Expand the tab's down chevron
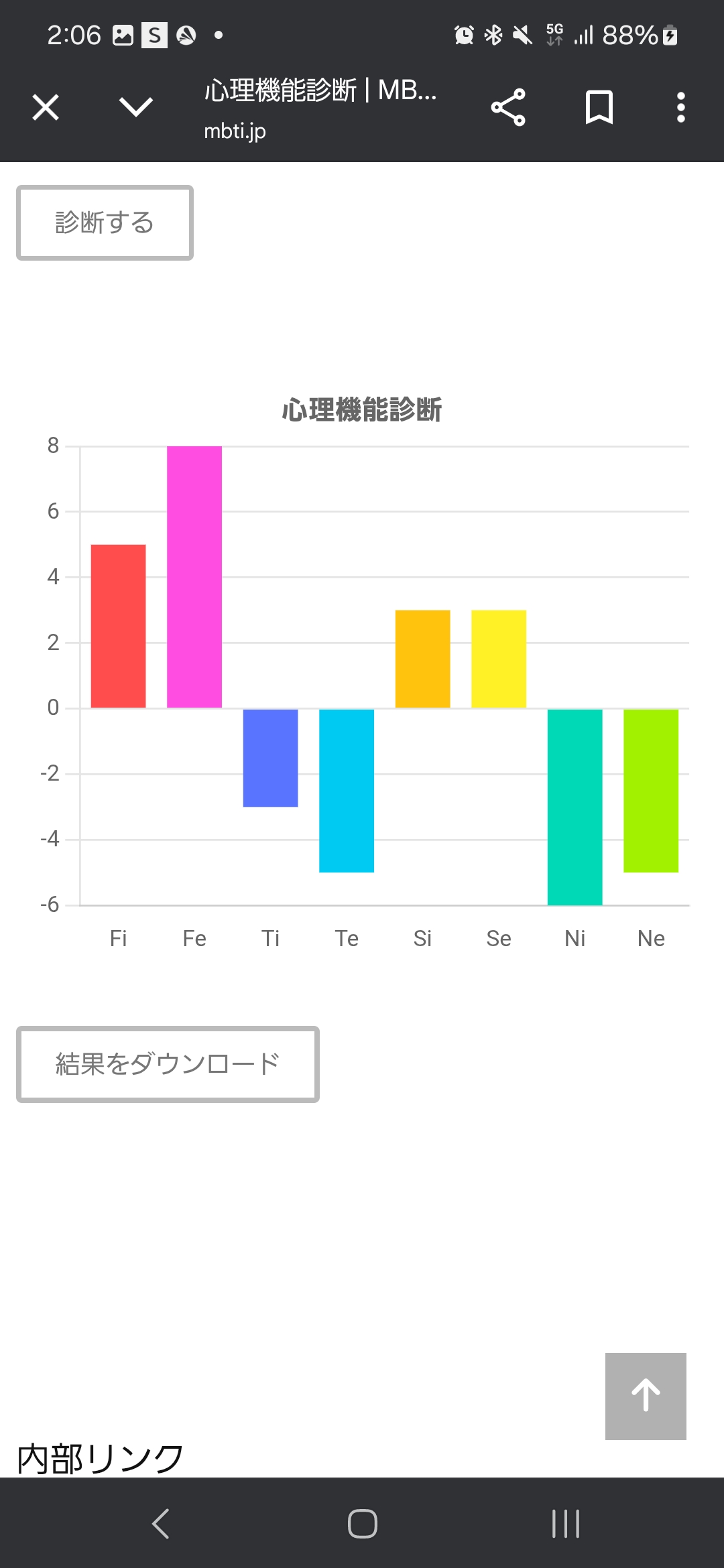This screenshot has width=724, height=1568. tap(136, 107)
